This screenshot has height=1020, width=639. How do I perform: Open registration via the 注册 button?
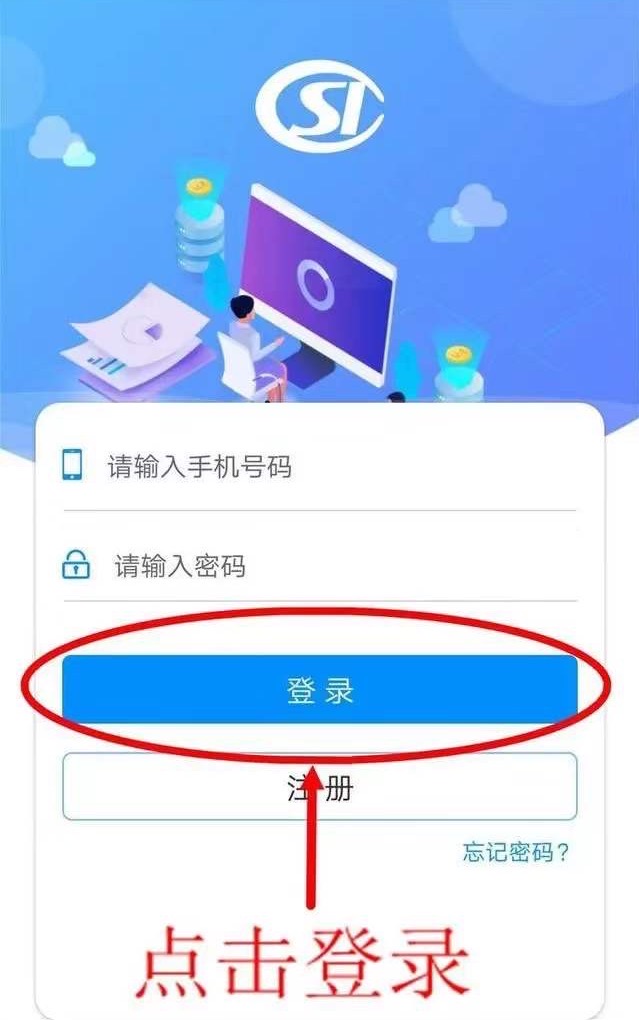pos(320,788)
